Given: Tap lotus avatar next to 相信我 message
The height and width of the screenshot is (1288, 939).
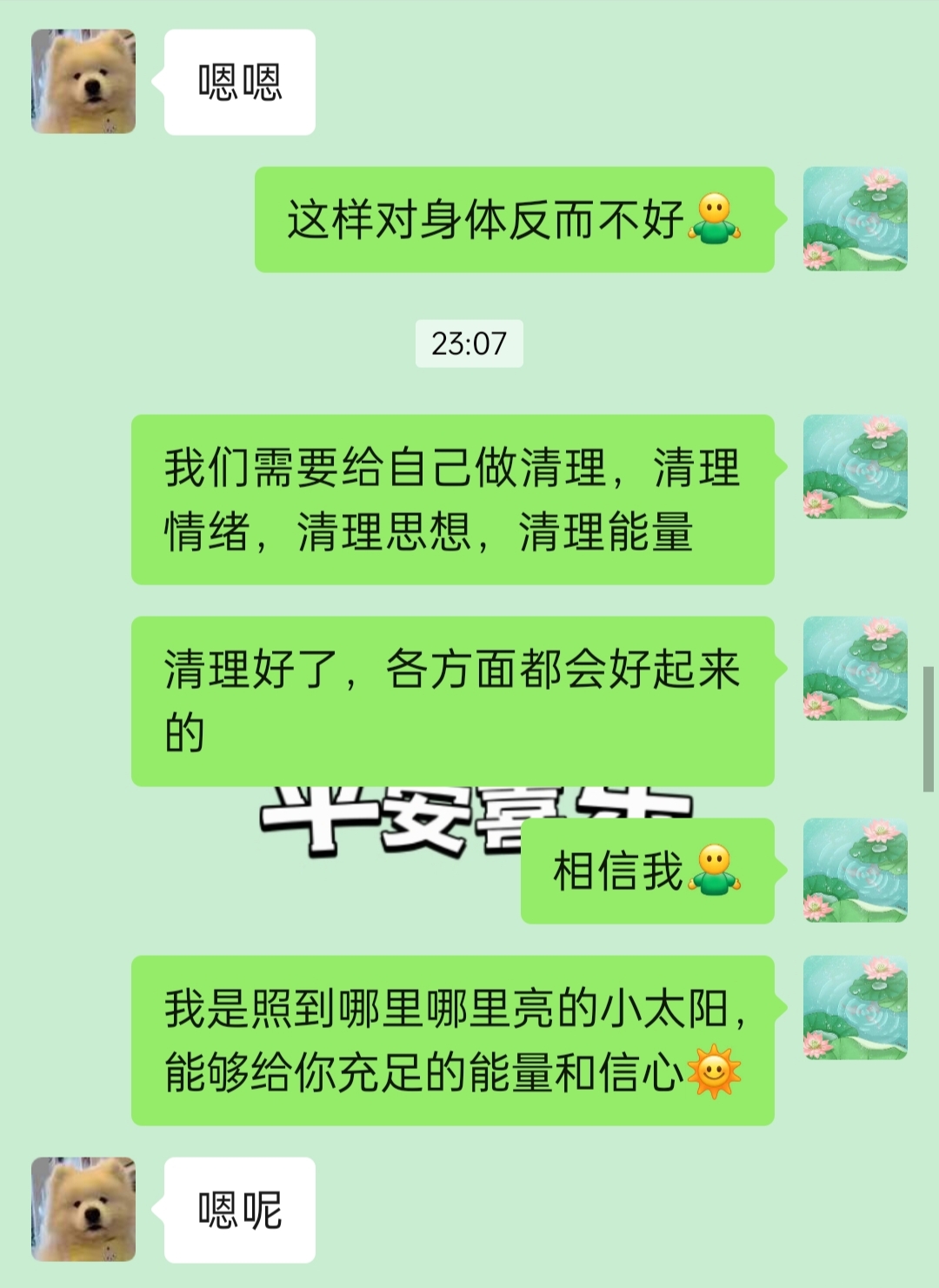Looking at the screenshot, I should click(855, 870).
